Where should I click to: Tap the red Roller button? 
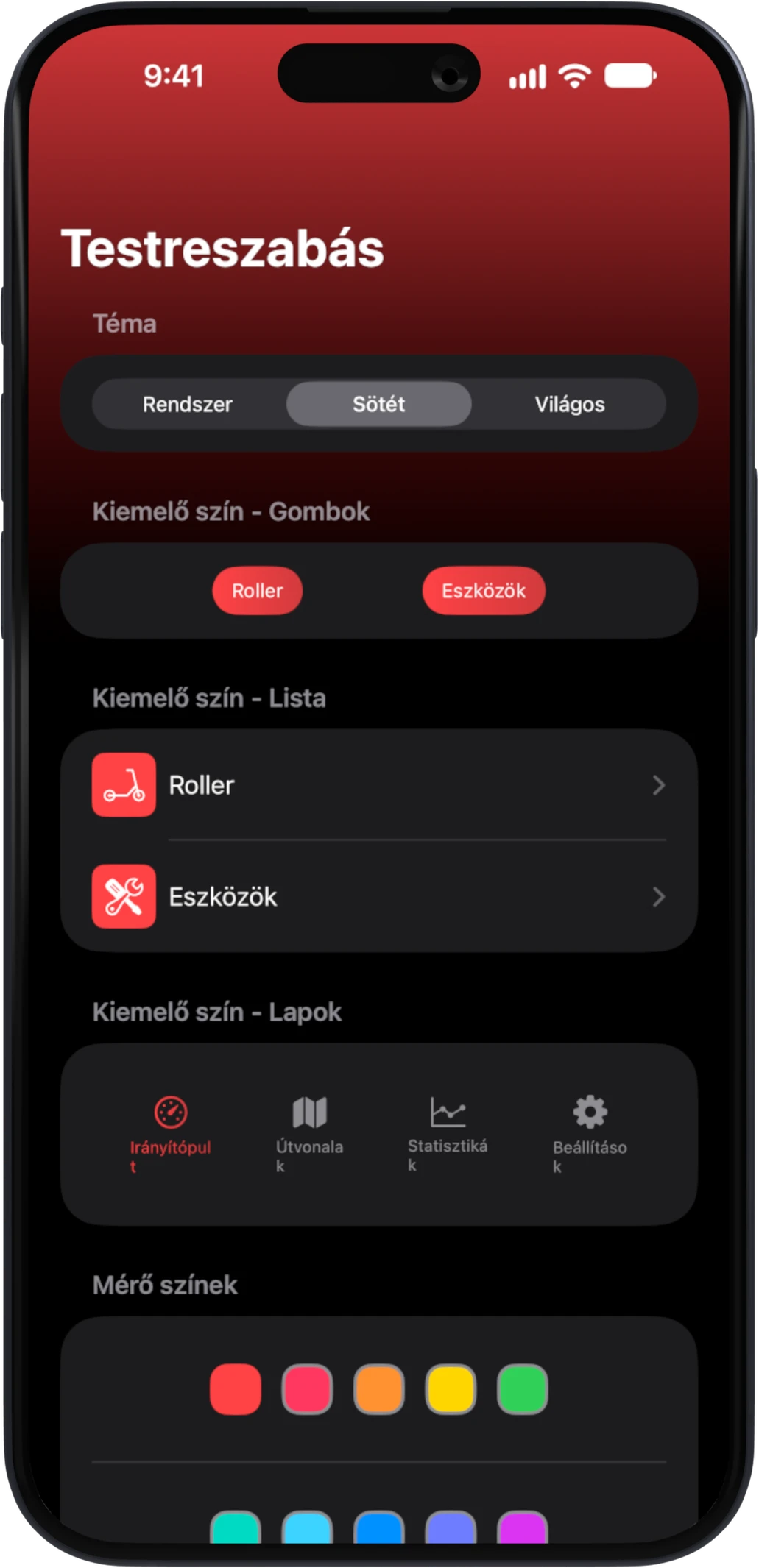258,591
